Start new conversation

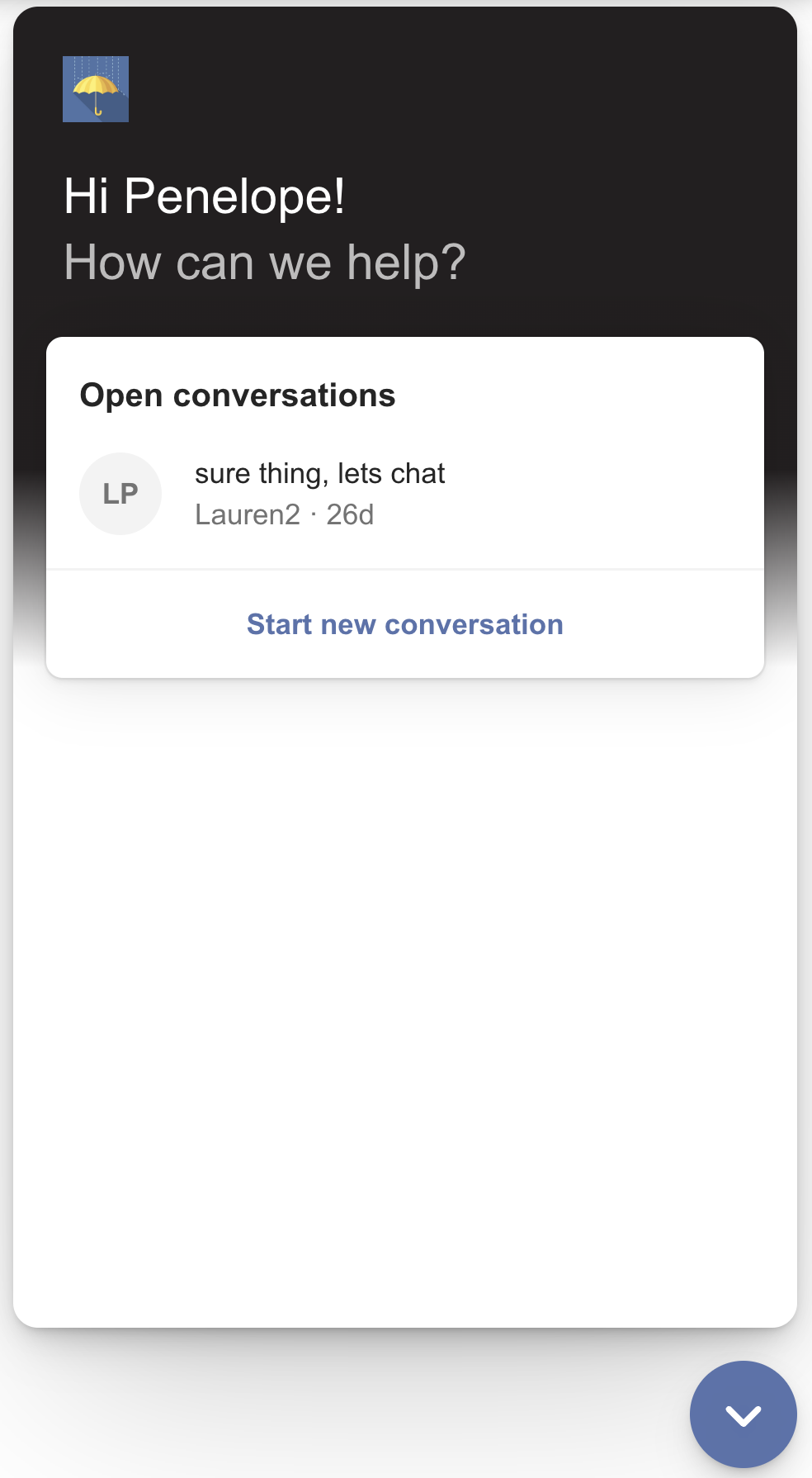[404, 624]
